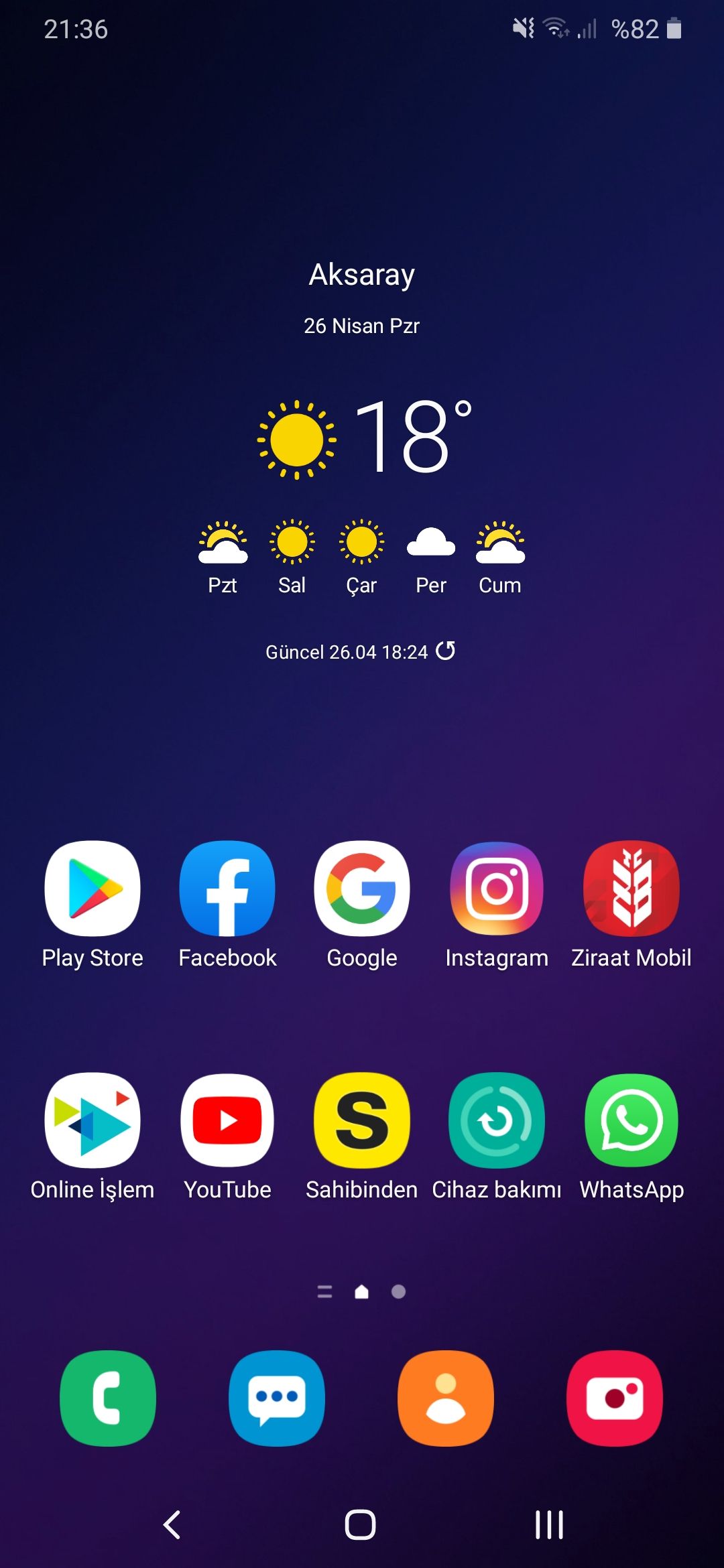This screenshot has height=1568, width=724.
Task: Open the orange Contacts app
Action: click(446, 1398)
